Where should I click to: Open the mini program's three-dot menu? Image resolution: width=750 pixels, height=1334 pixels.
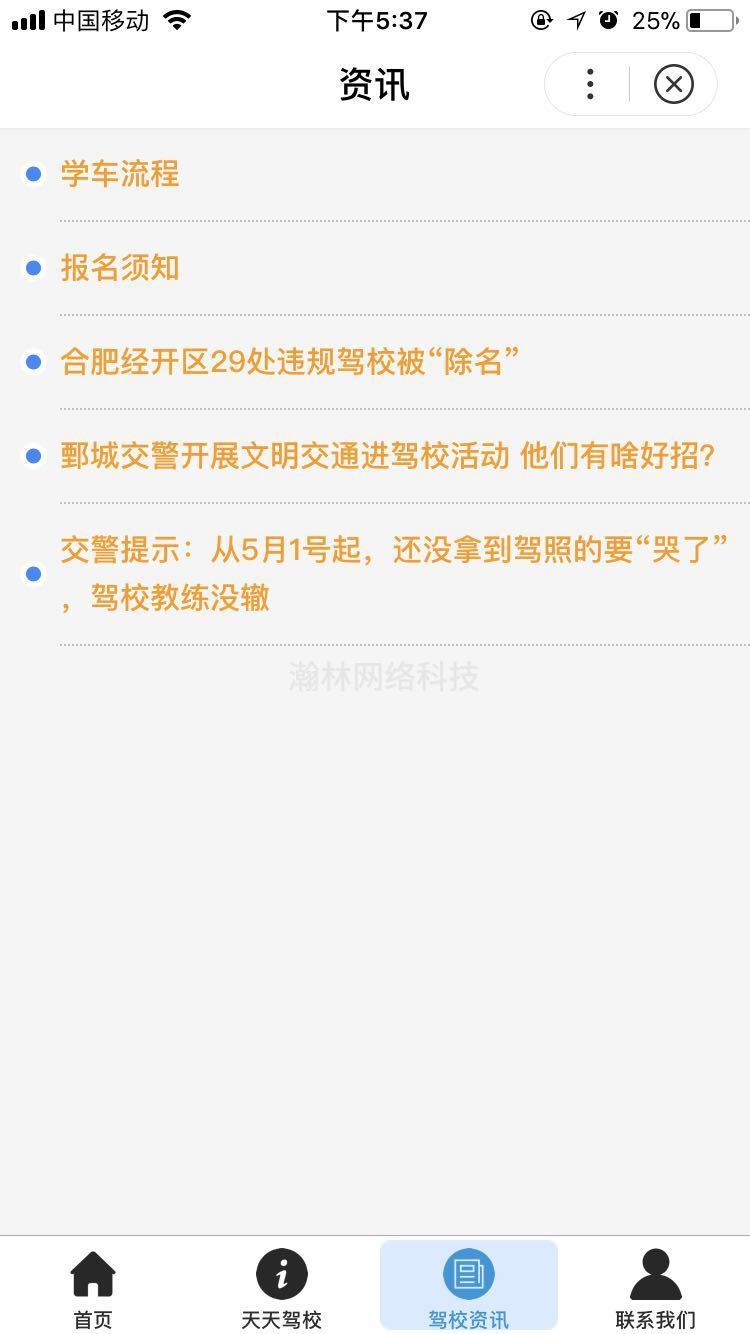590,84
